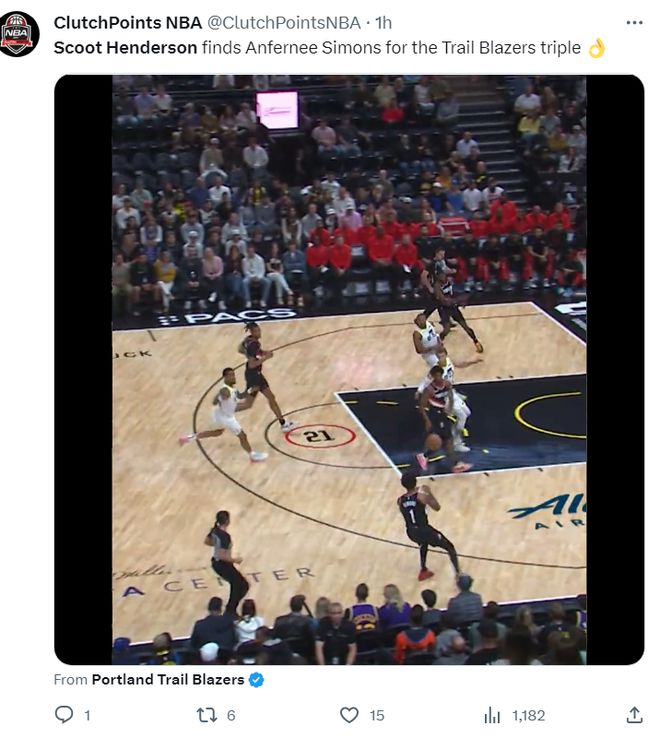Open the ClutchPoints NBA profile avatar
Viewport: 660px width, 738px height.
click(x=19, y=34)
